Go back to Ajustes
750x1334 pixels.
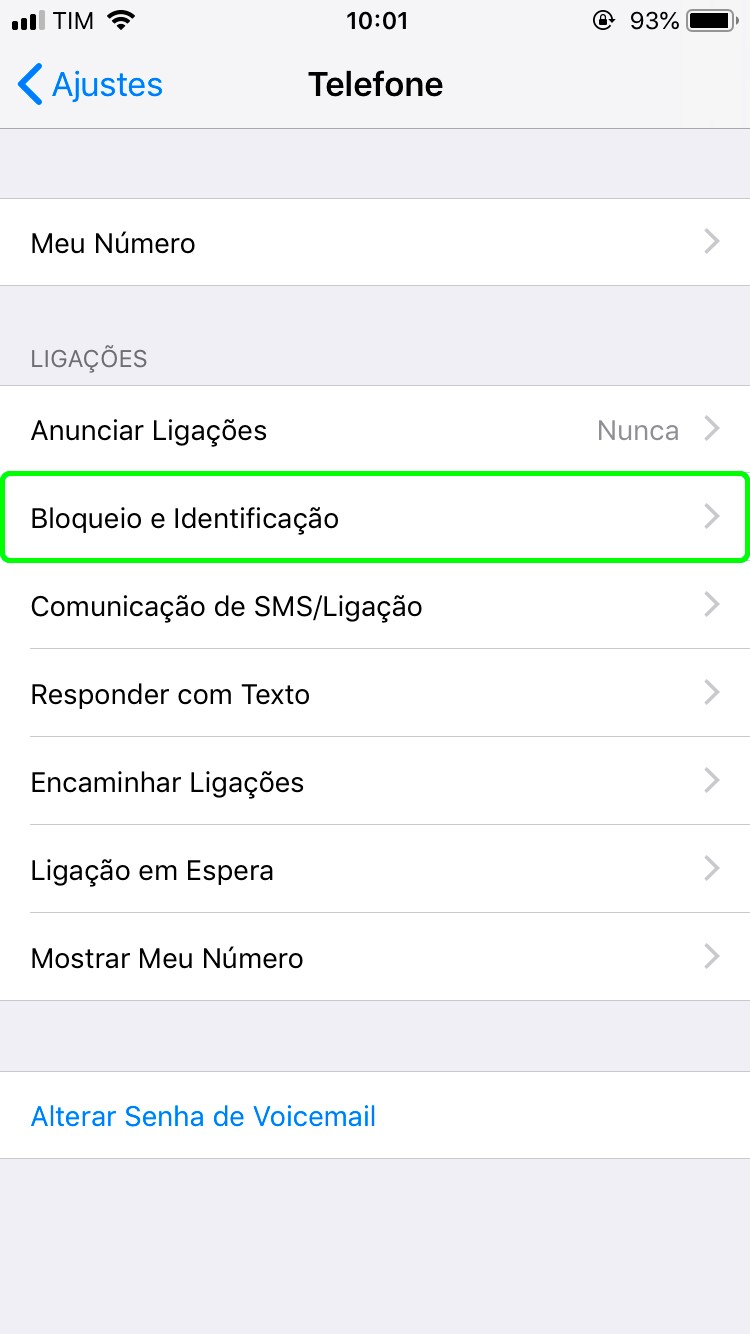pyautogui.click(x=90, y=85)
